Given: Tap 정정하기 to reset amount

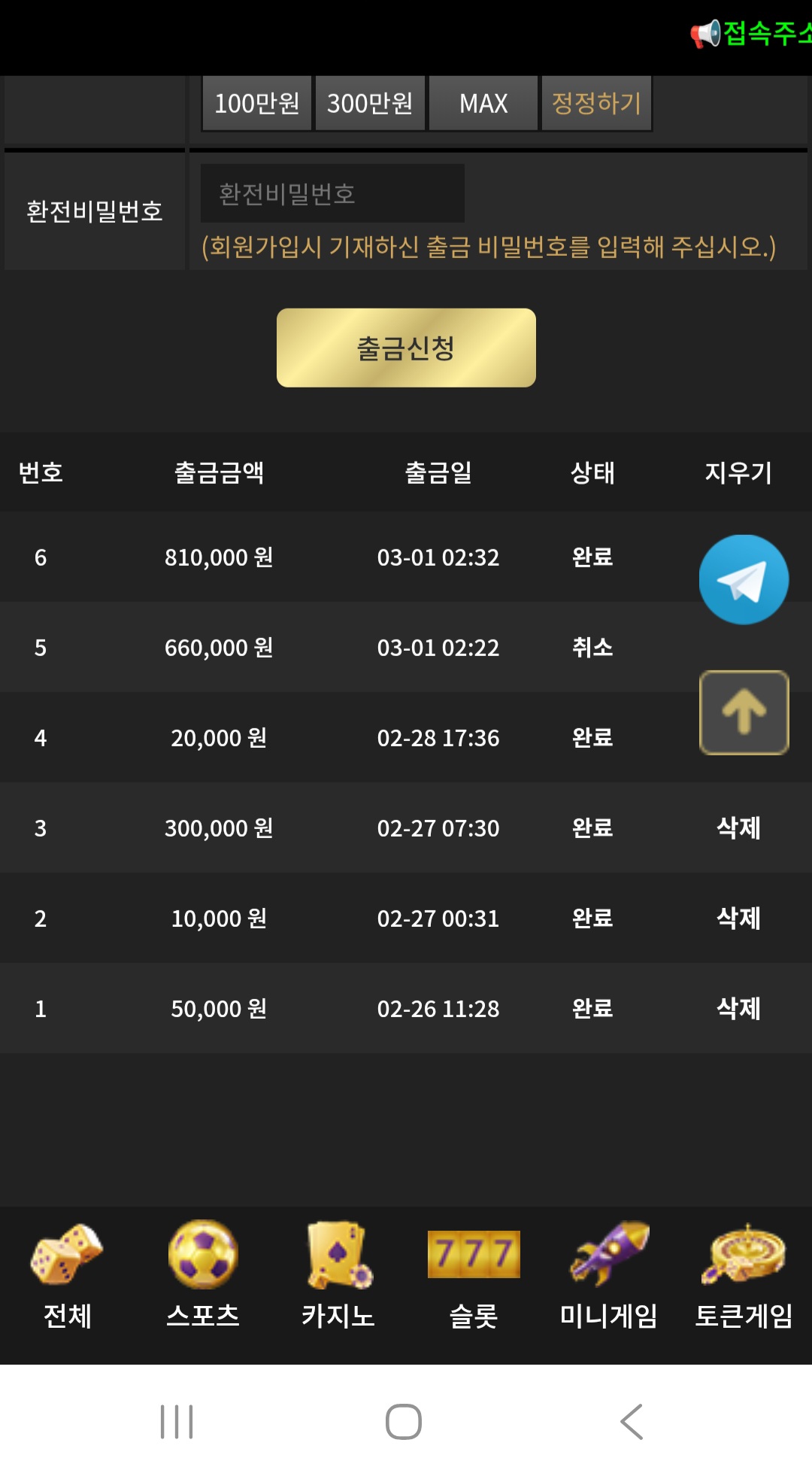Looking at the screenshot, I should pos(596,103).
